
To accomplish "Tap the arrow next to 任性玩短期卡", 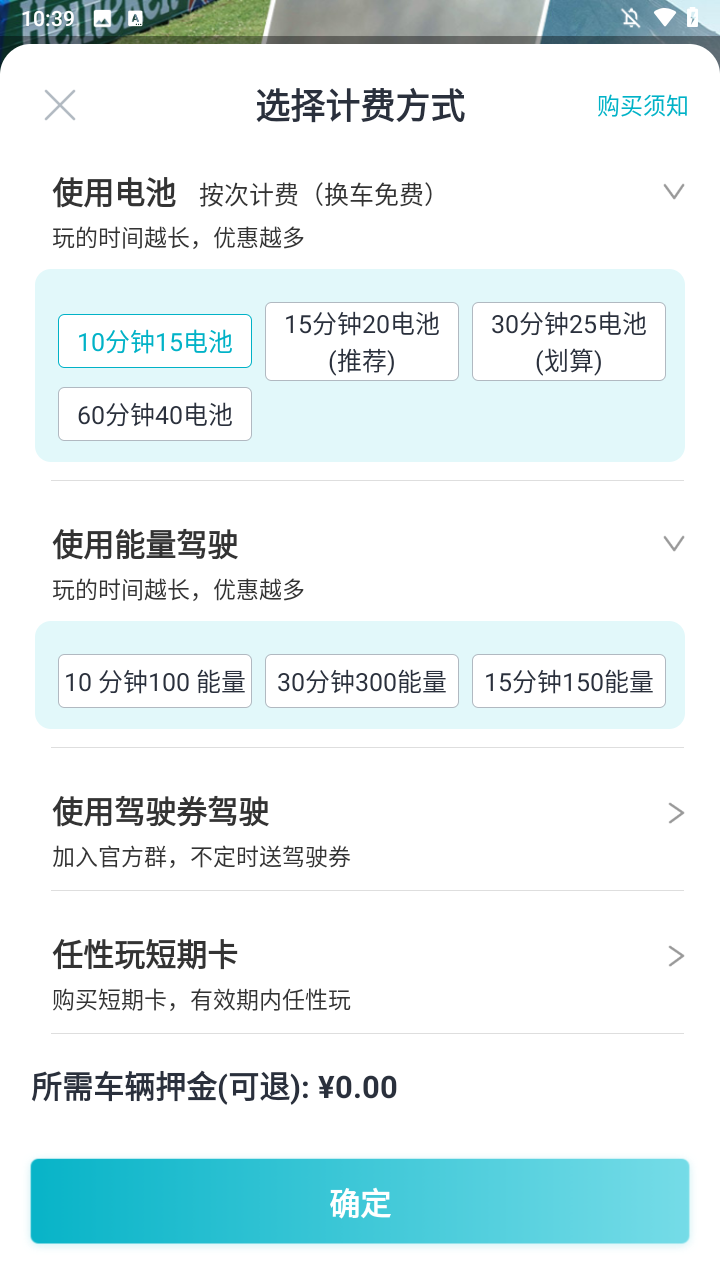I will [675, 956].
